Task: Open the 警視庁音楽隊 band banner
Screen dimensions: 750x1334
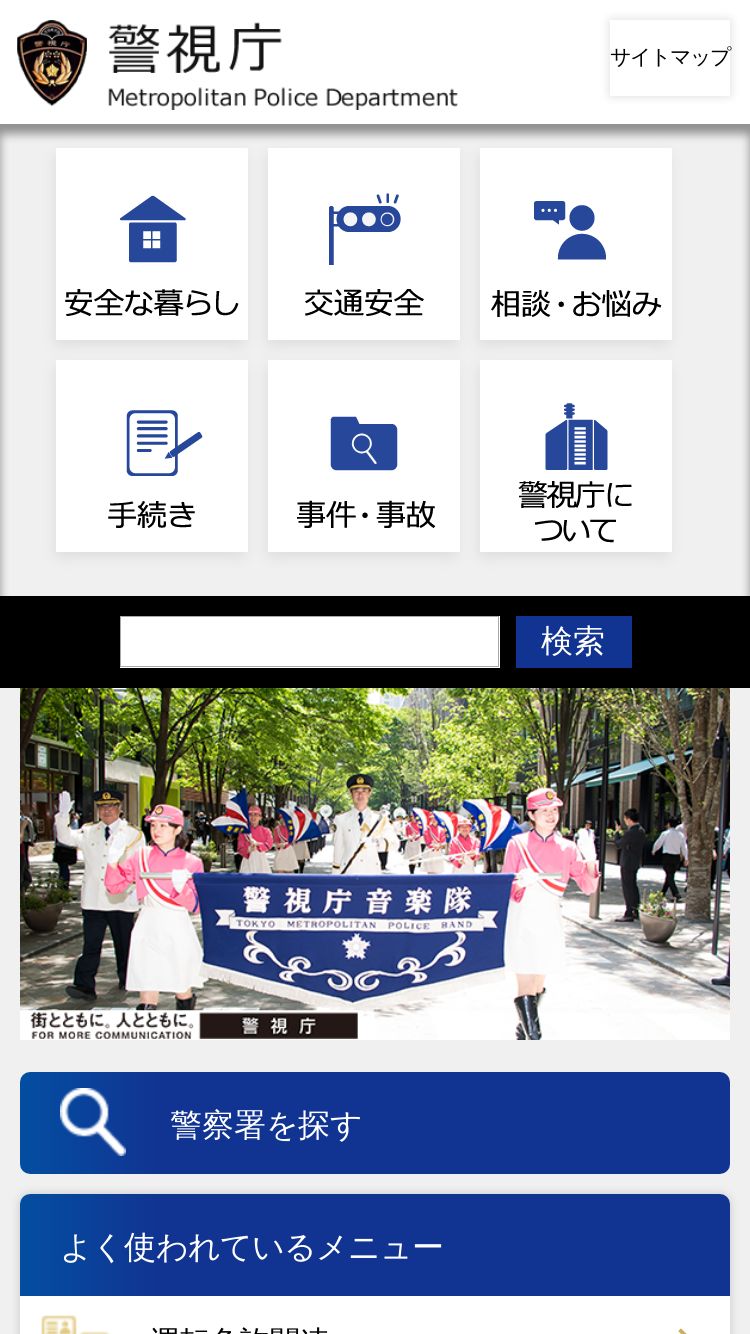Action: 375,864
